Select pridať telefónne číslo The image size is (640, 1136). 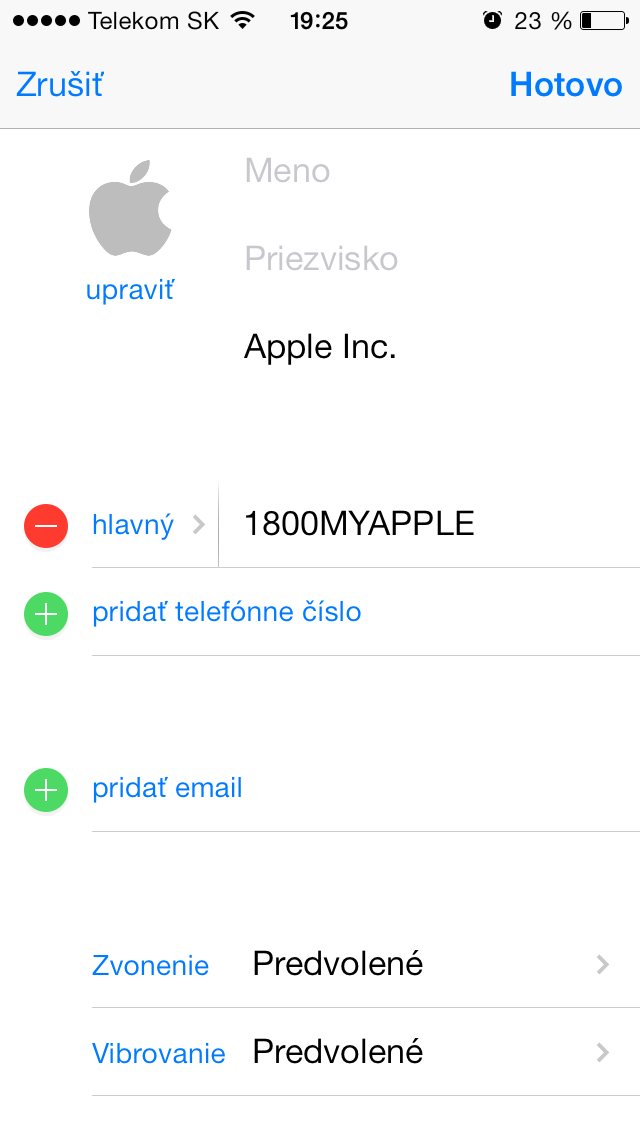coord(227,612)
